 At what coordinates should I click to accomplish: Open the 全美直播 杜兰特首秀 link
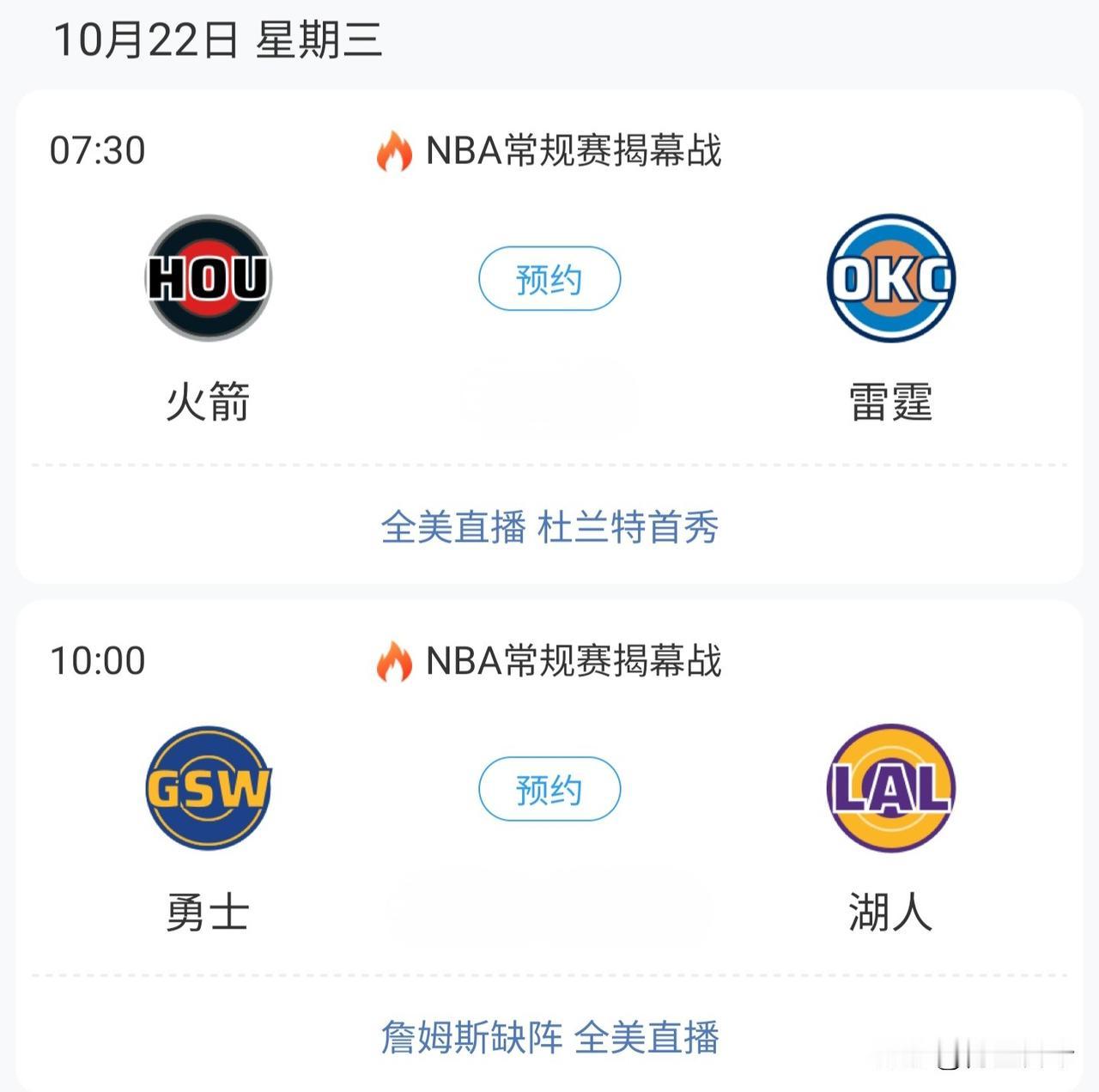549,526
